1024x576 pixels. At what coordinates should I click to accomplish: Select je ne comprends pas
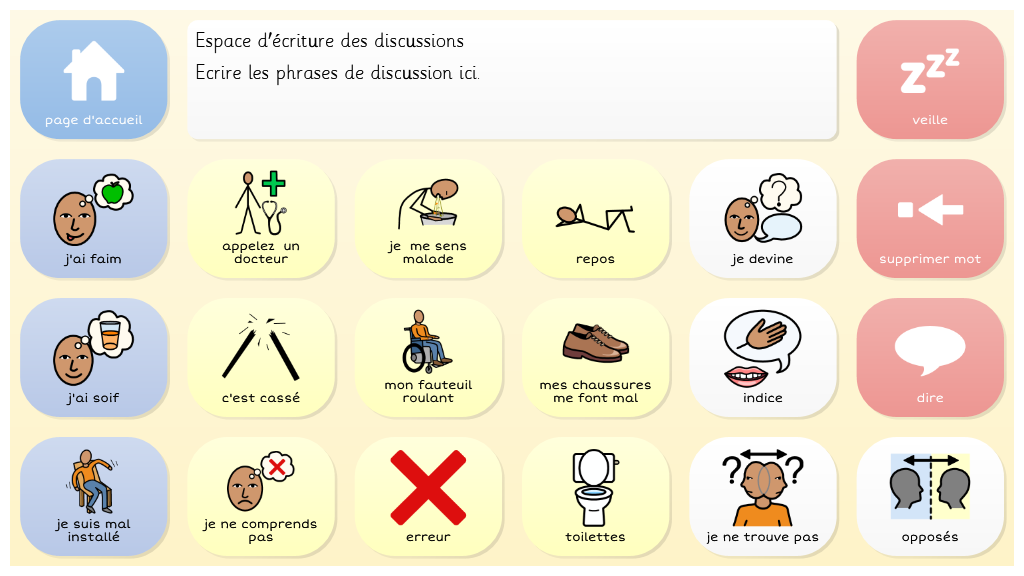coord(261,496)
